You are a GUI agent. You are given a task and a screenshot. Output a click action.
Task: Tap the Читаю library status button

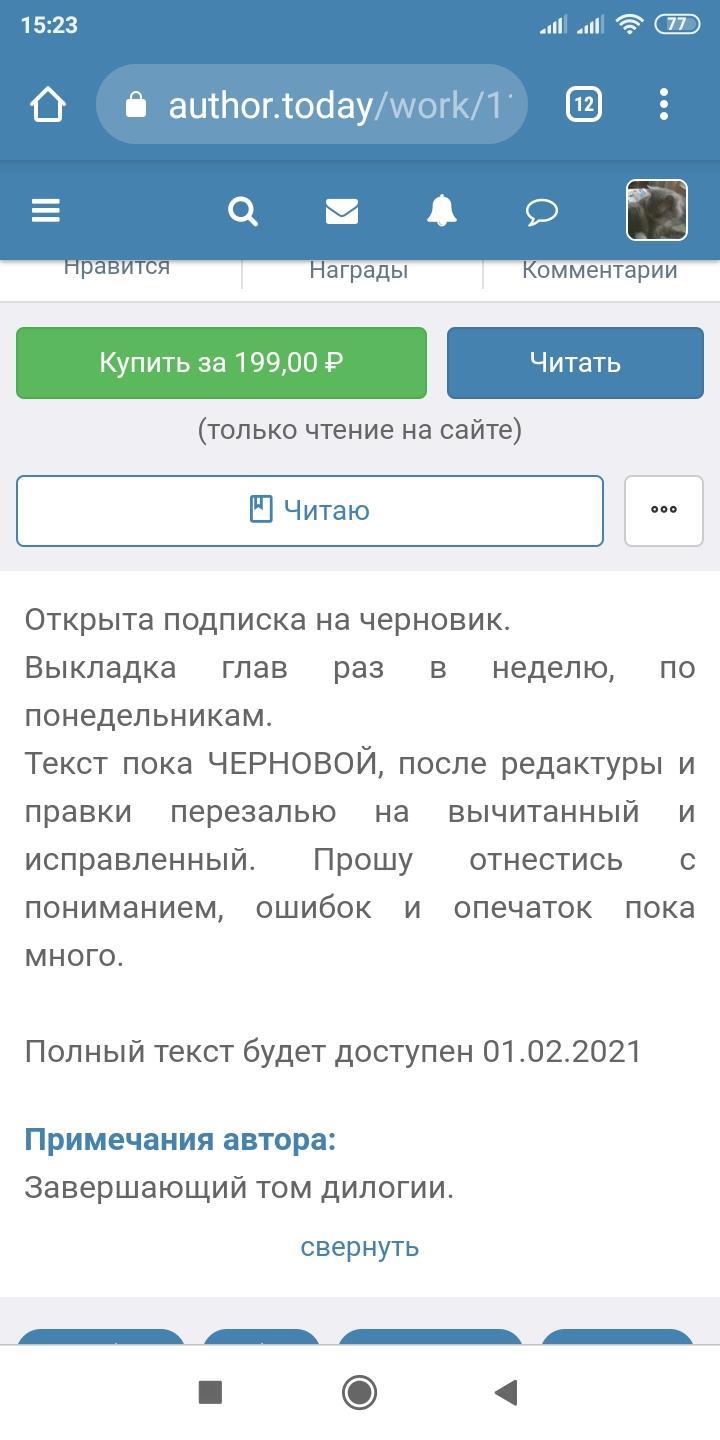(x=310, y=510)
